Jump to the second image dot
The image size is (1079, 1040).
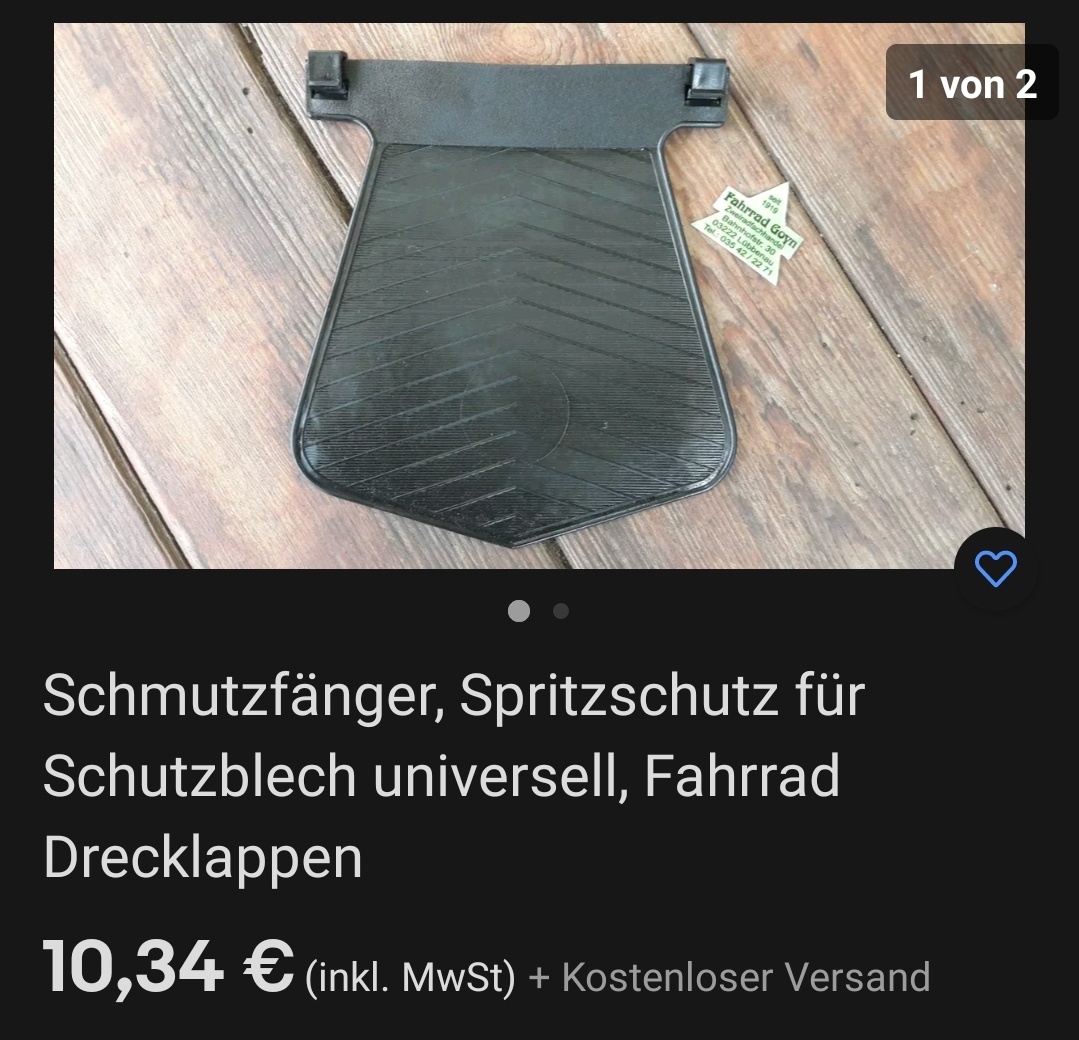561,611
